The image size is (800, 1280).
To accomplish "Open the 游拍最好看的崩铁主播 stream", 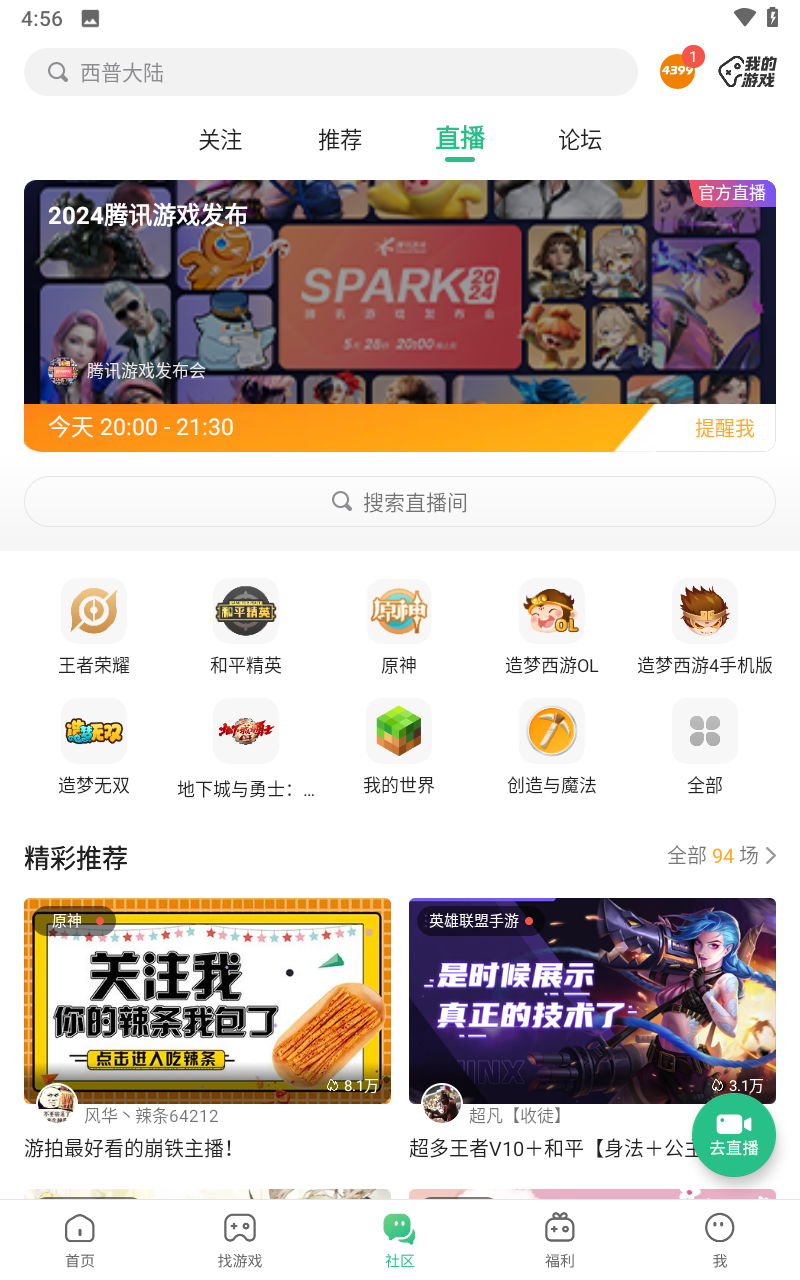I will point(207,1000).
